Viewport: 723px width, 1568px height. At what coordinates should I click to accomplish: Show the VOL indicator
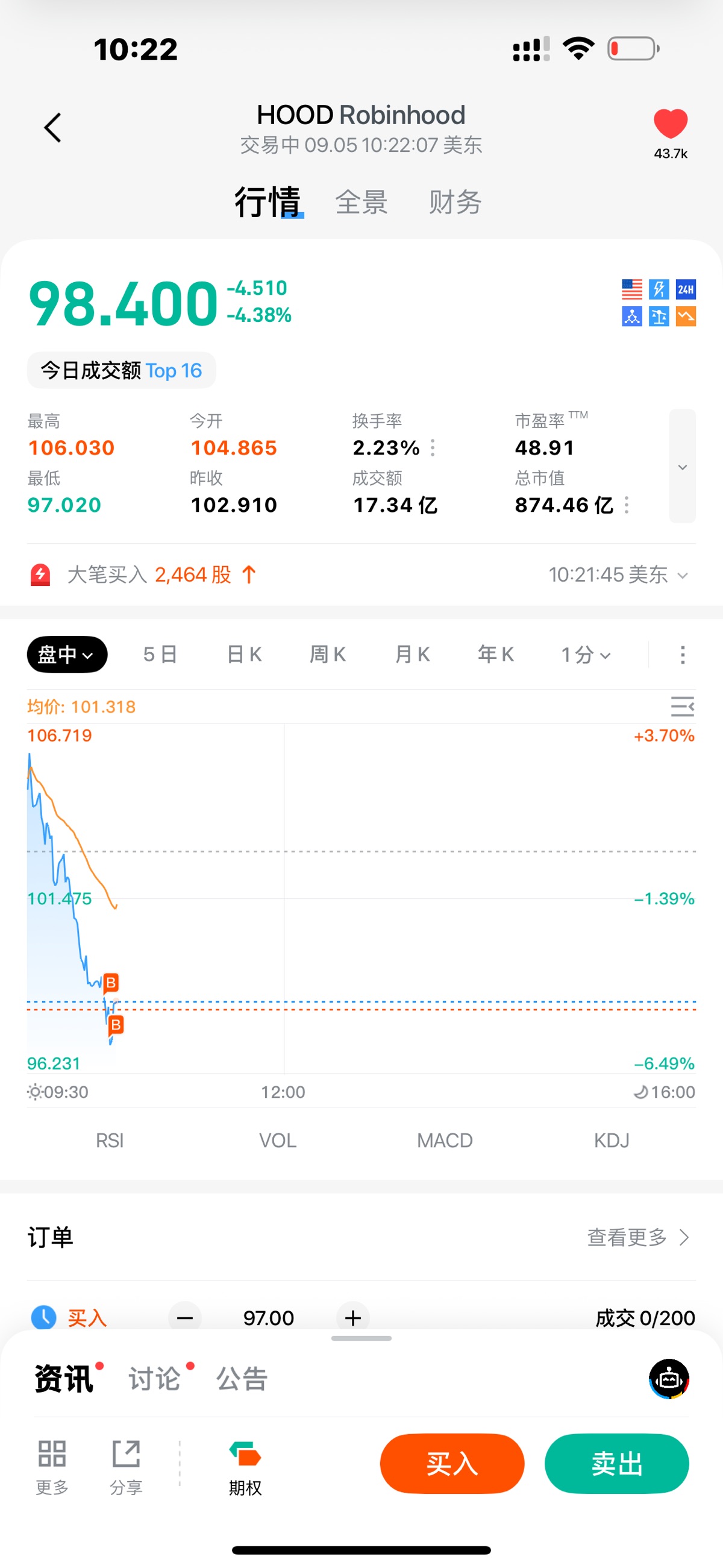coord(278,1140)
